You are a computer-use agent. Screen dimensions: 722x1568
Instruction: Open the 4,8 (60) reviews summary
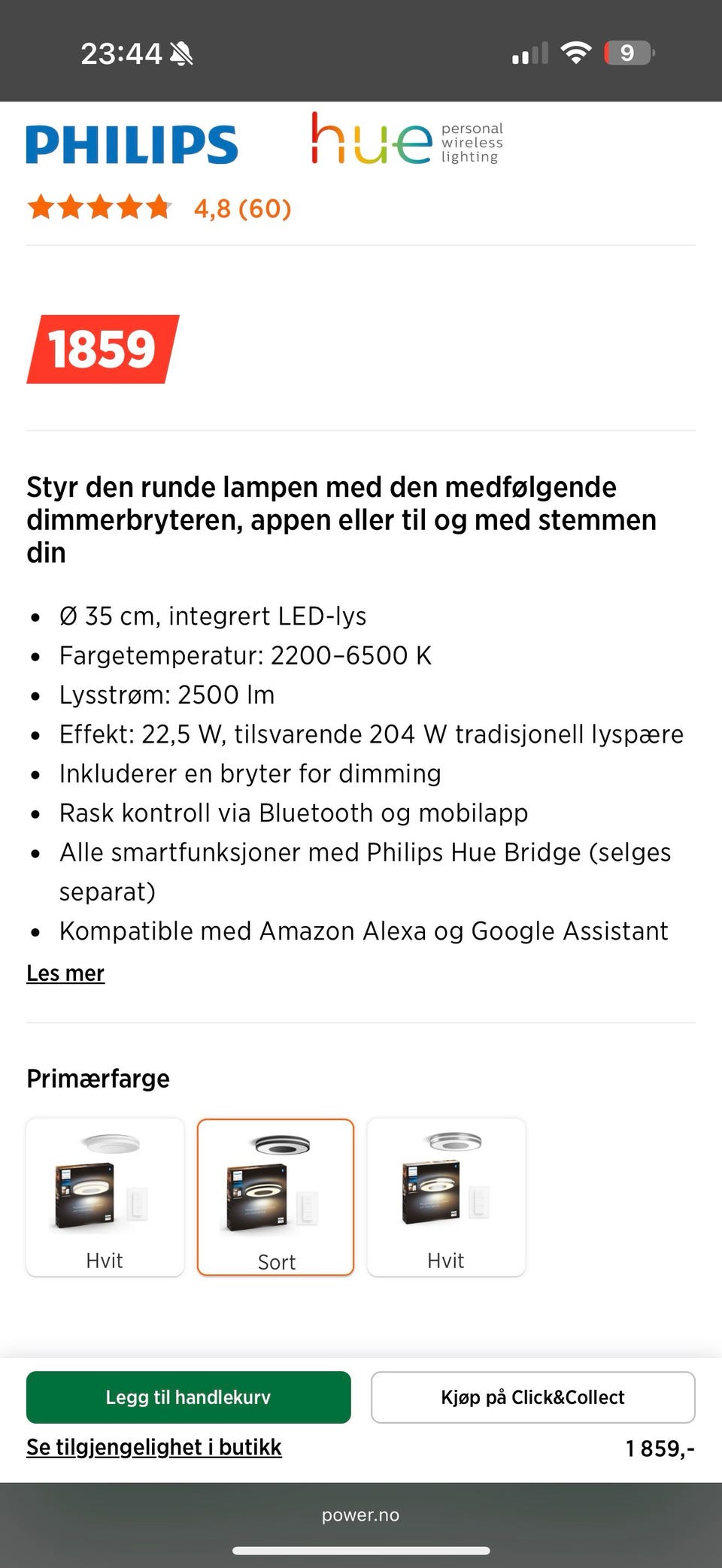(x=242, y=209)
